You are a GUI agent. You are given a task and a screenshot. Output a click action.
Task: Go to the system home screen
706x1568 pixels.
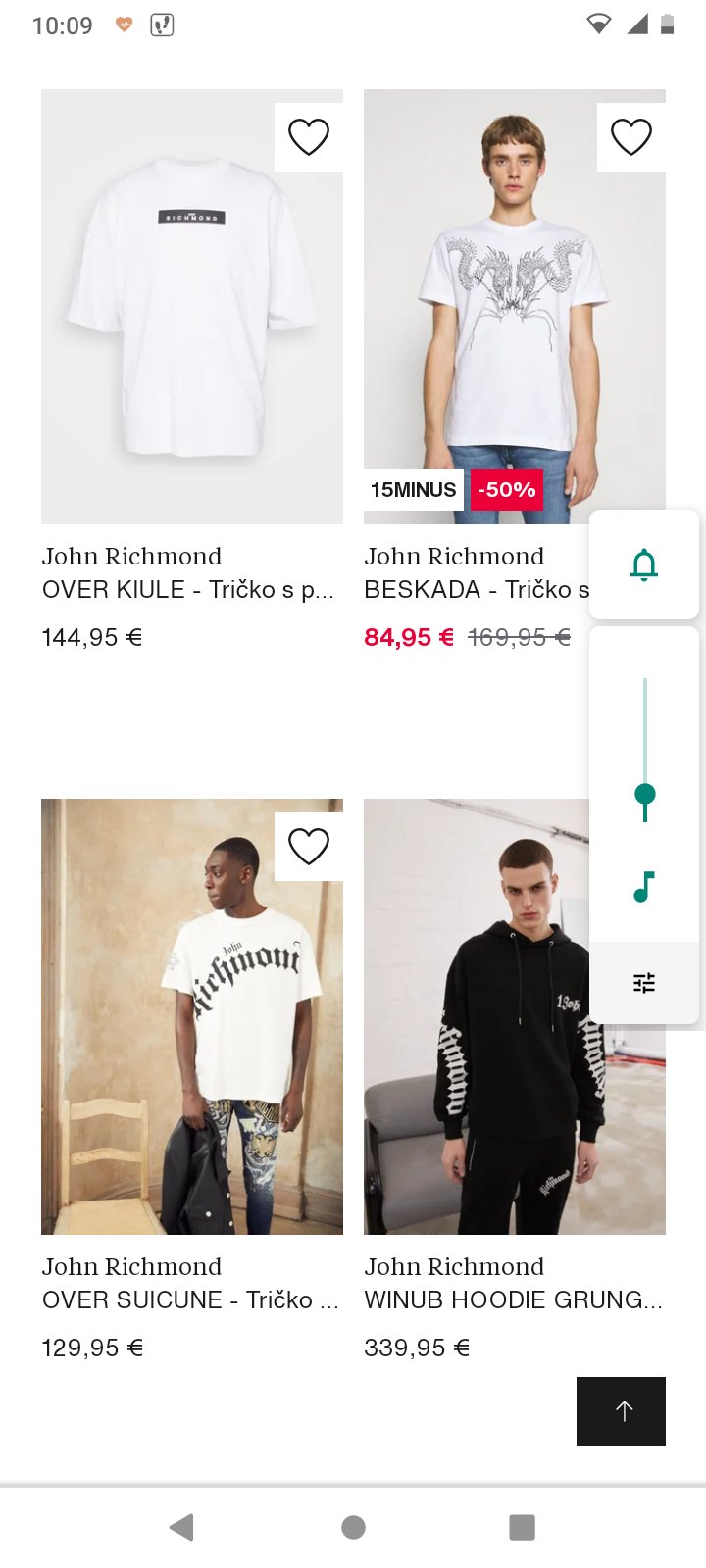tap(353, 1527)
